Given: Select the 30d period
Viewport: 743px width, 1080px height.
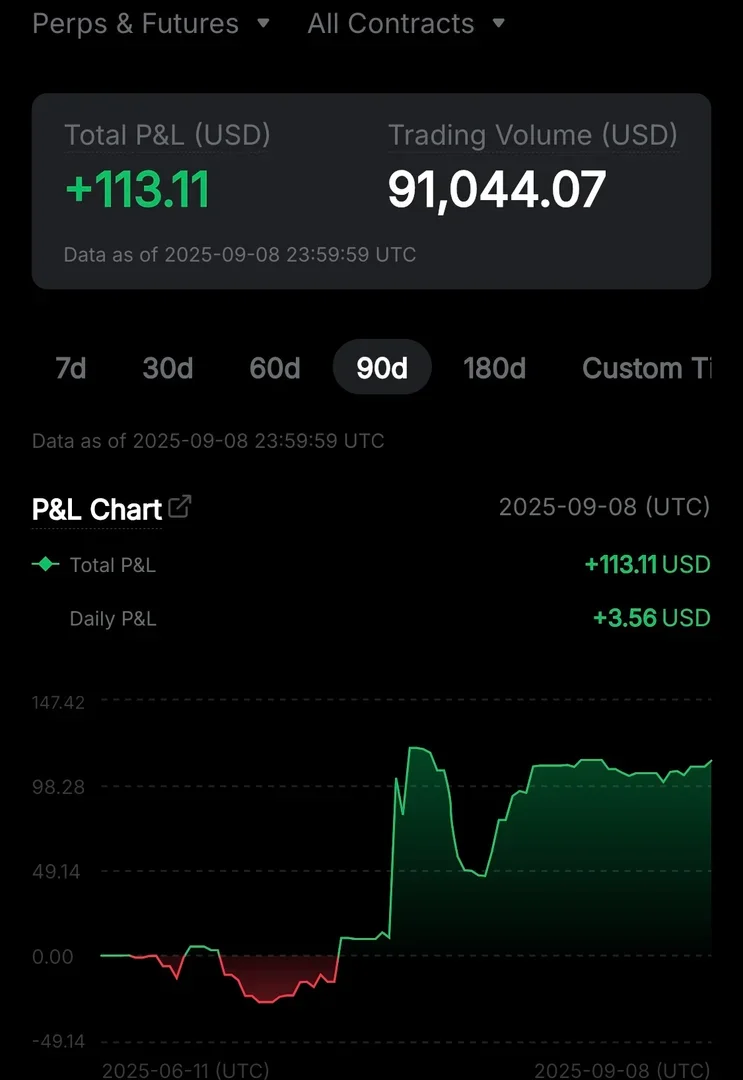Looking at the screenshot, I should 168,368.
